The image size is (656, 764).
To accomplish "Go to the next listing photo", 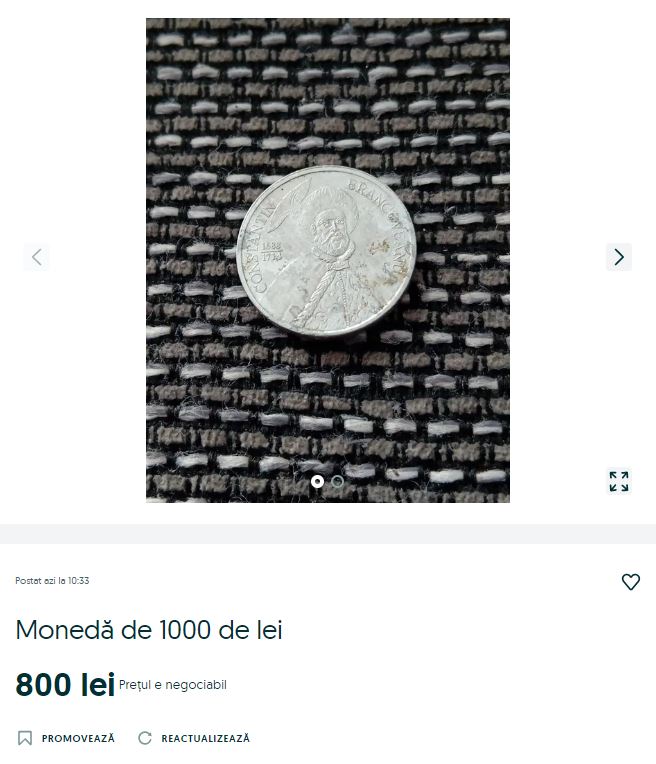I will click(x=619, y=257).
